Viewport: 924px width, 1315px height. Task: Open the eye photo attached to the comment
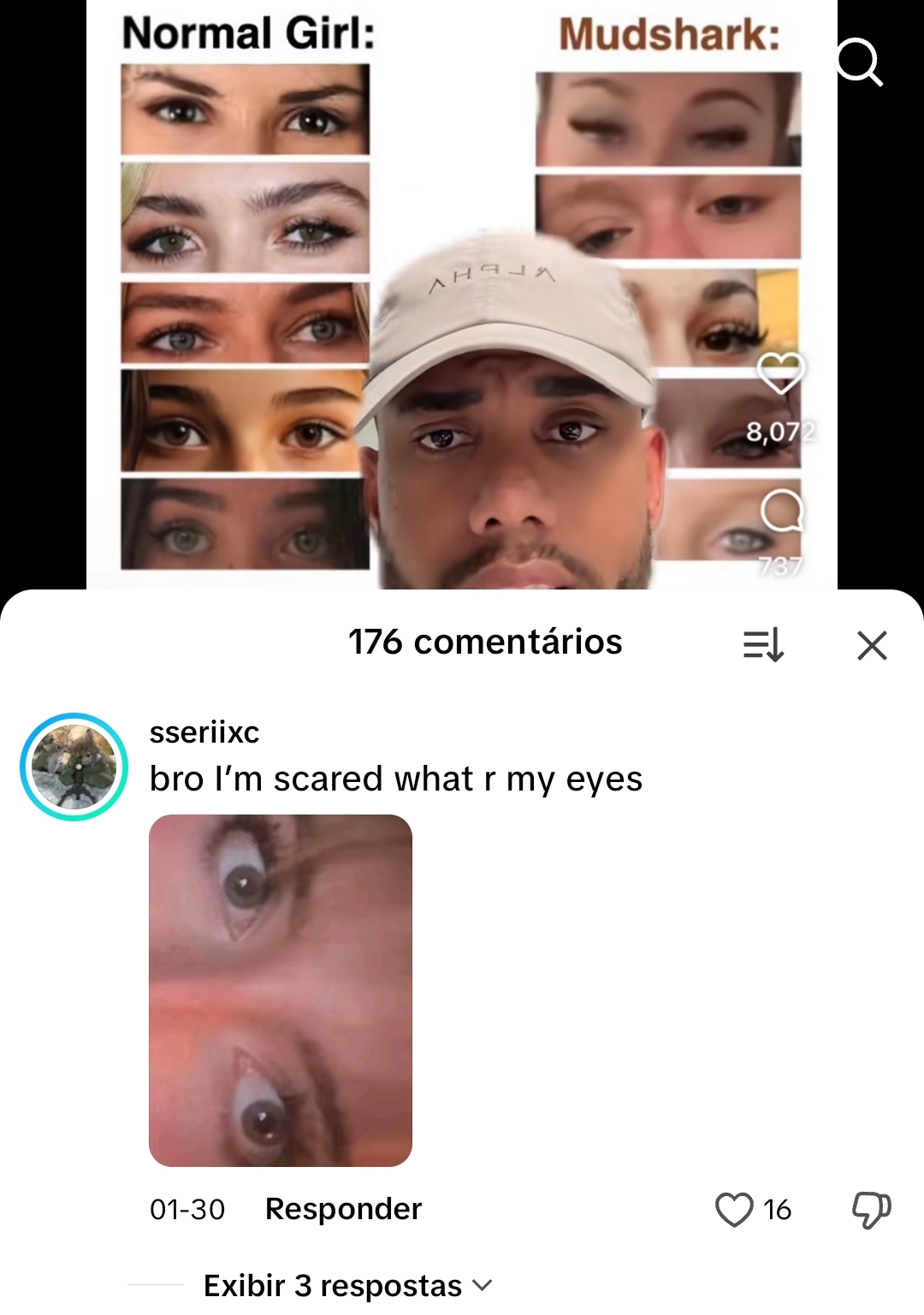pyautogui.click(x=281, y=988)
